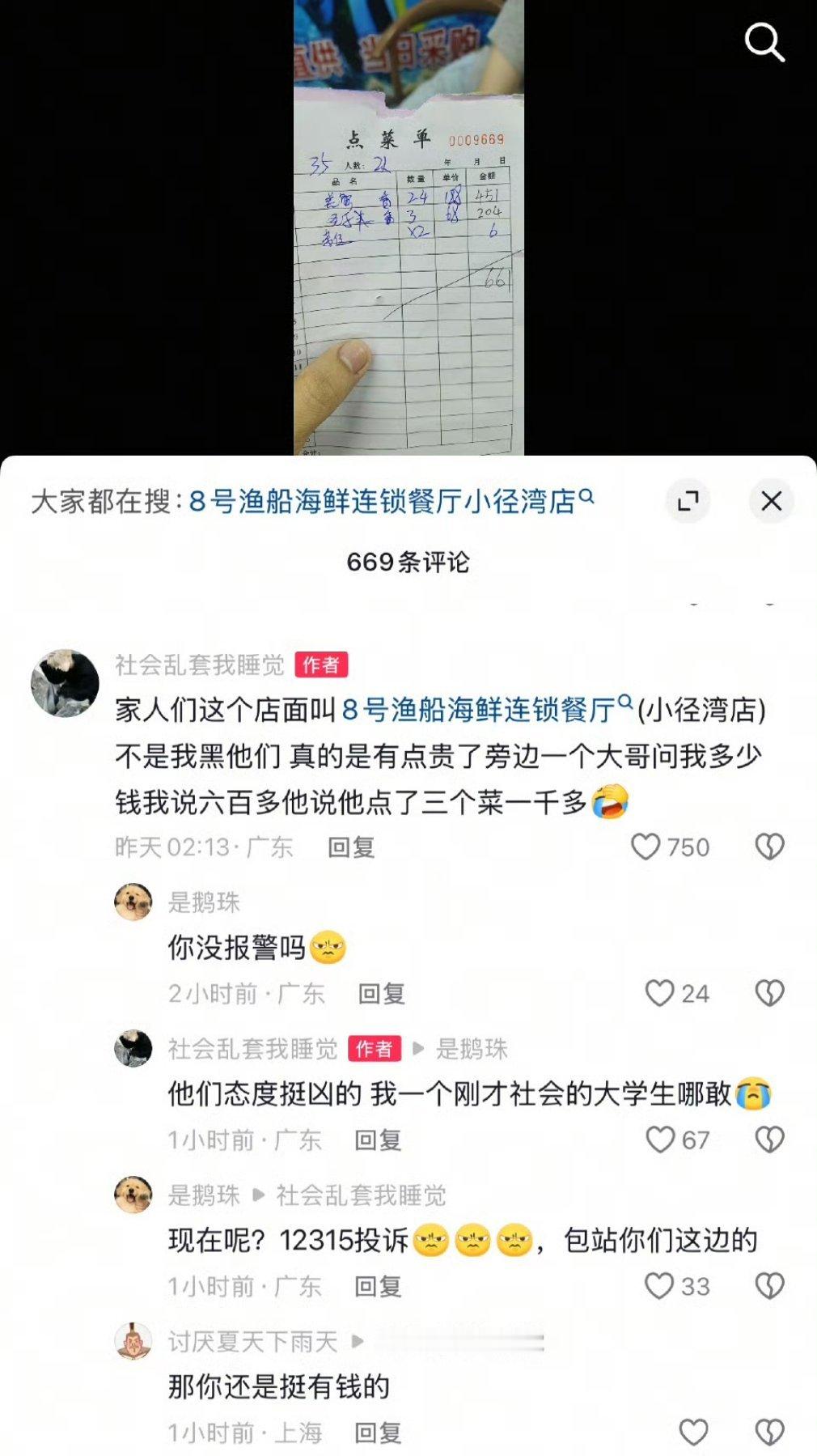817x1456 pixels.
Task: Like the comment about 他们态度挺凶的
Action: (659, 1140)
